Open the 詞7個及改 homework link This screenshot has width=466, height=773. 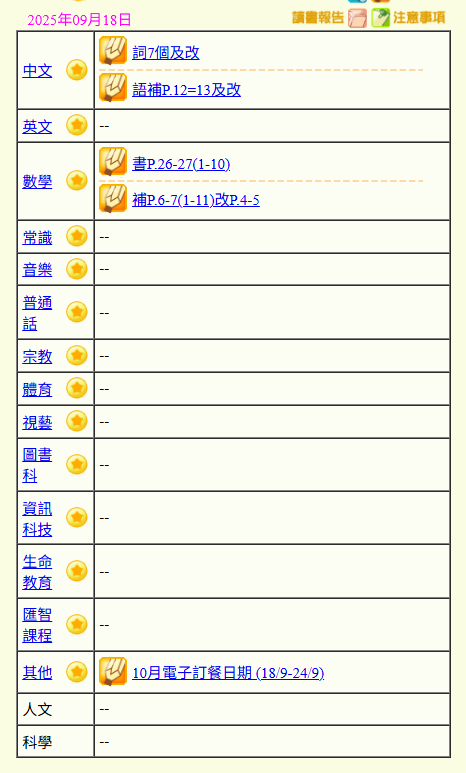coord(166,53)
